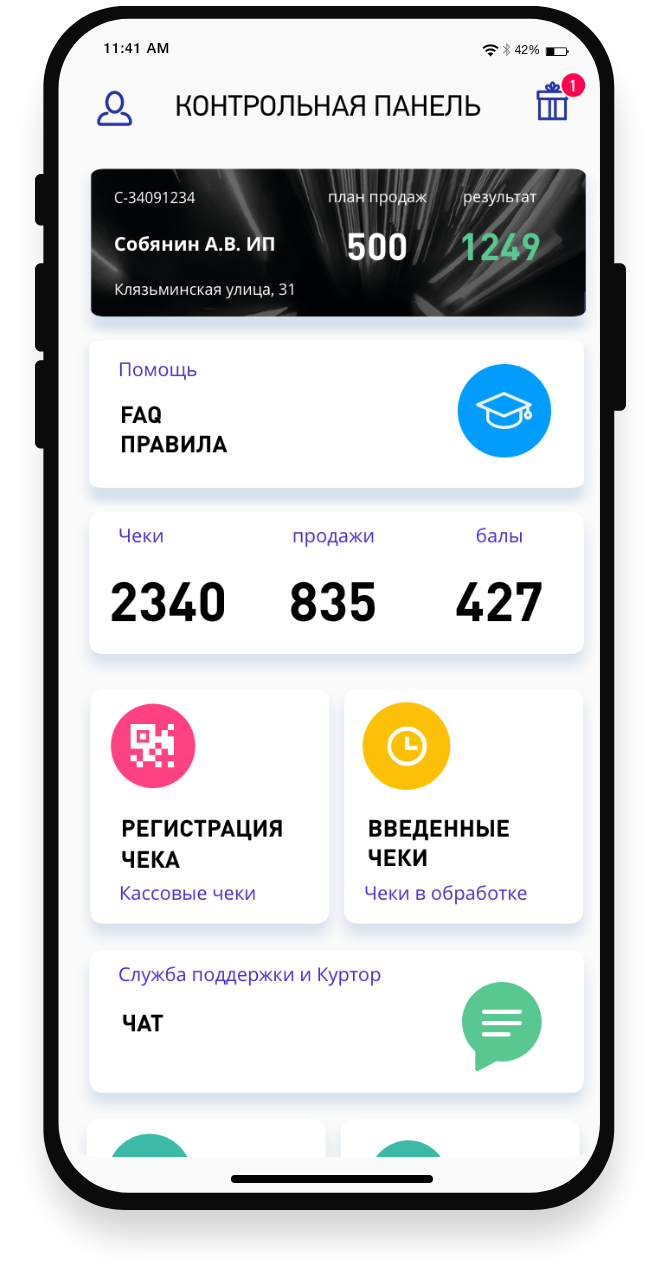Open the gift box with notification badge

point(552,103)
